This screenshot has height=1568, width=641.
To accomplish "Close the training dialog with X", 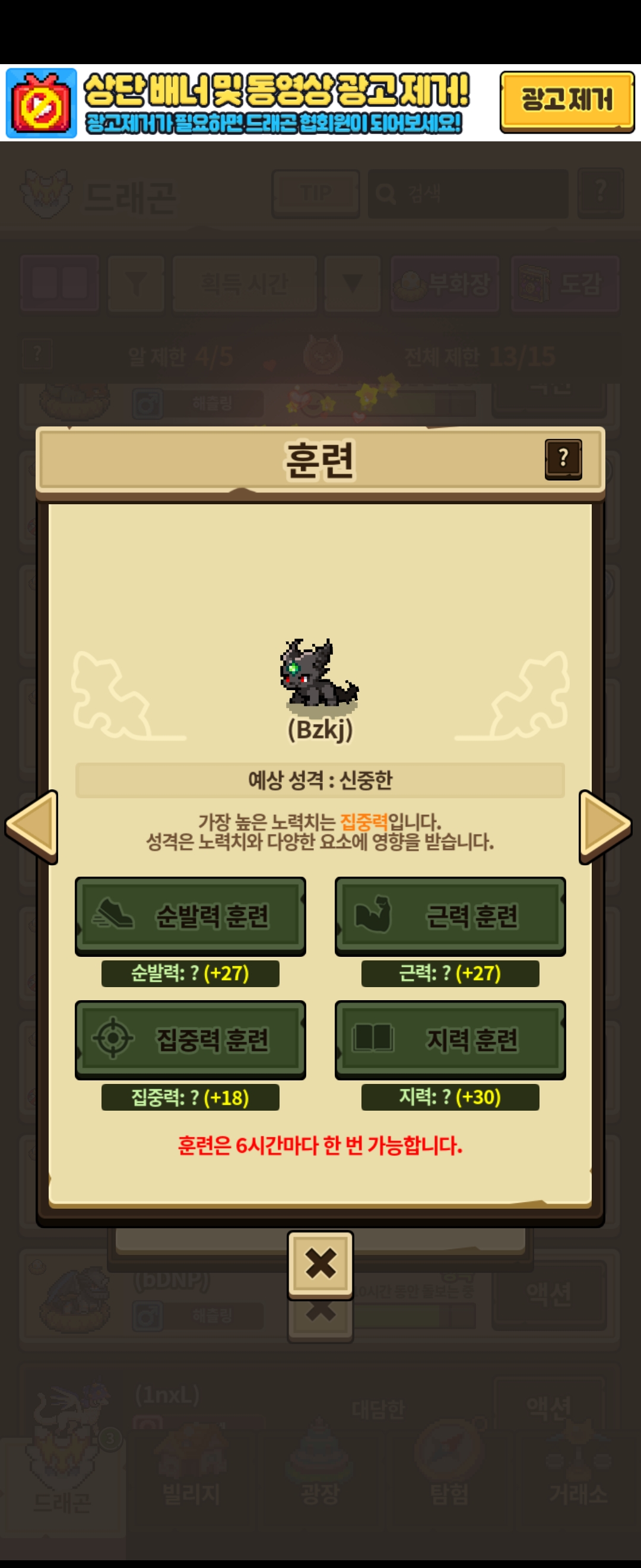I will click(320, 1265).
